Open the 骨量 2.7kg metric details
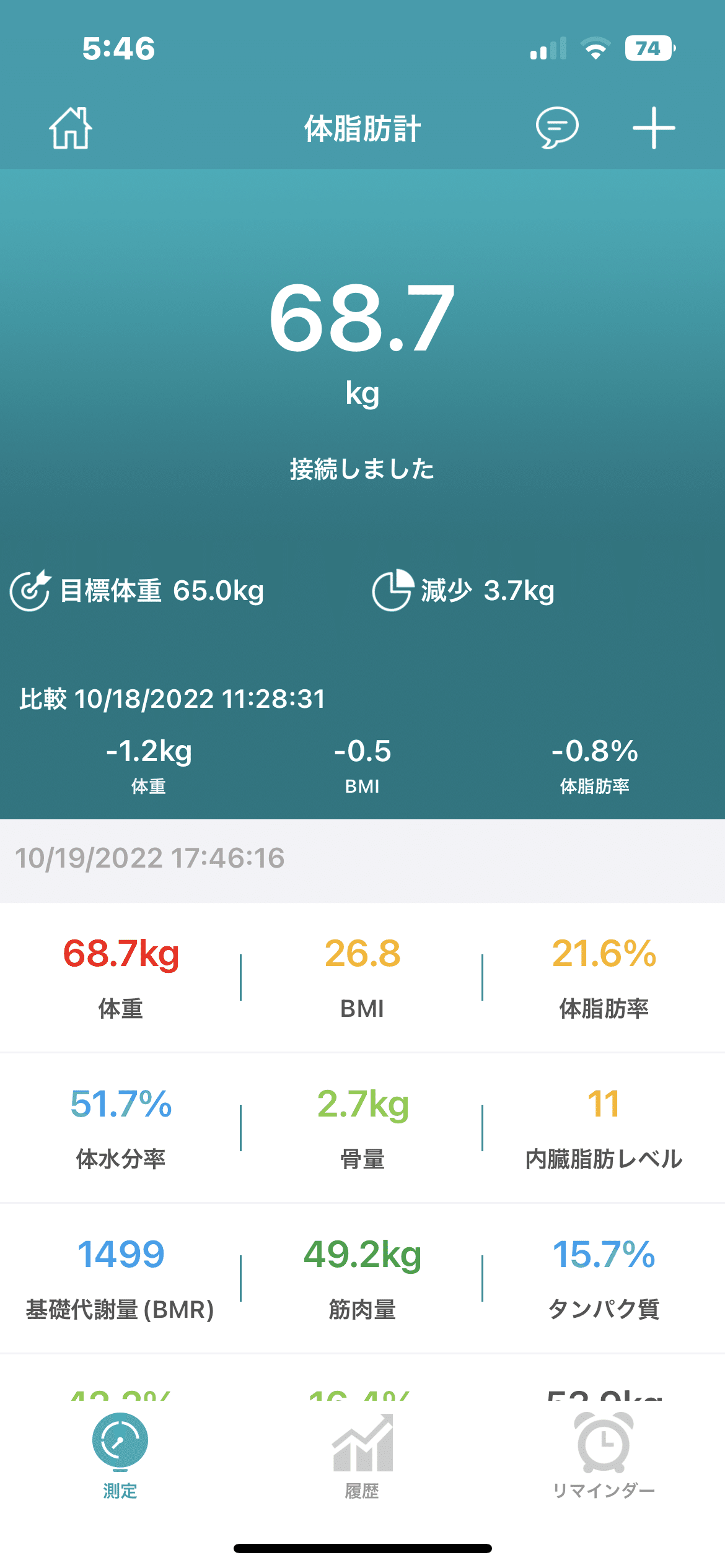 click(x=362, y=1128)
